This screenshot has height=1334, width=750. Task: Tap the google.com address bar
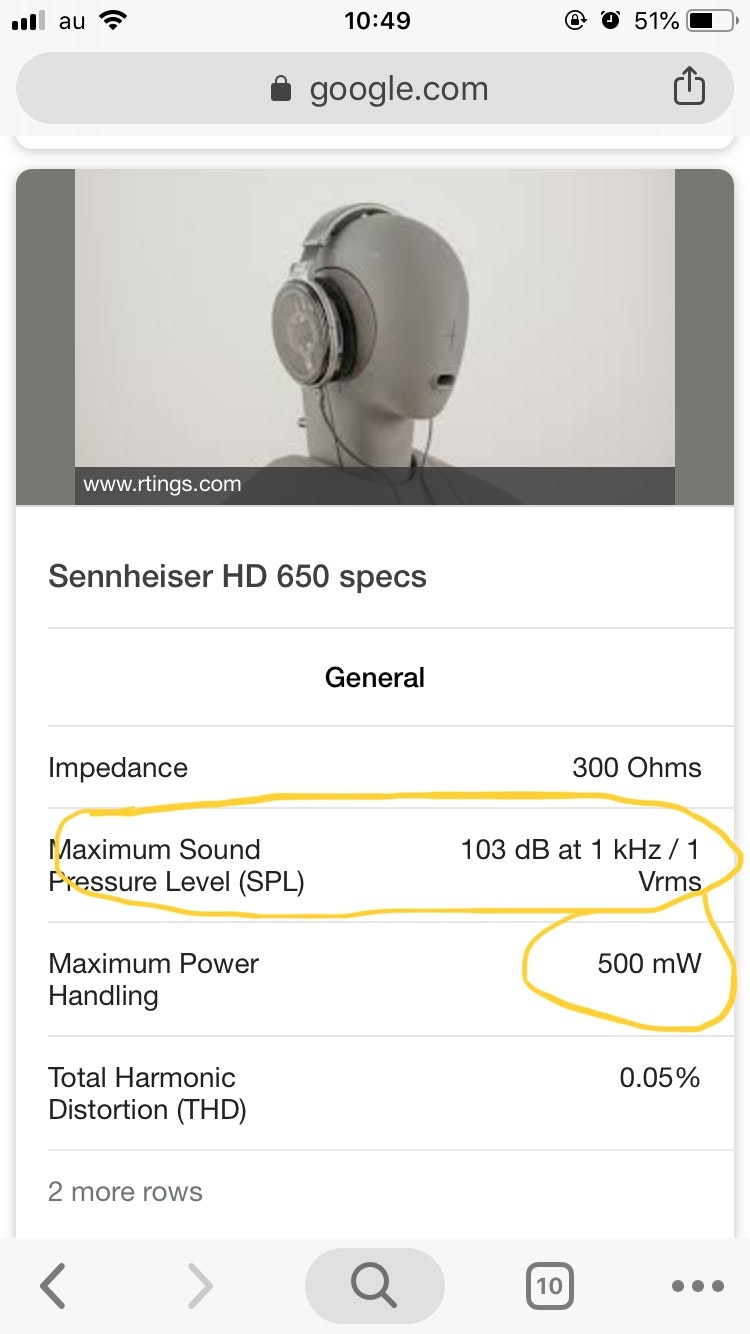[x=378, y=89]
